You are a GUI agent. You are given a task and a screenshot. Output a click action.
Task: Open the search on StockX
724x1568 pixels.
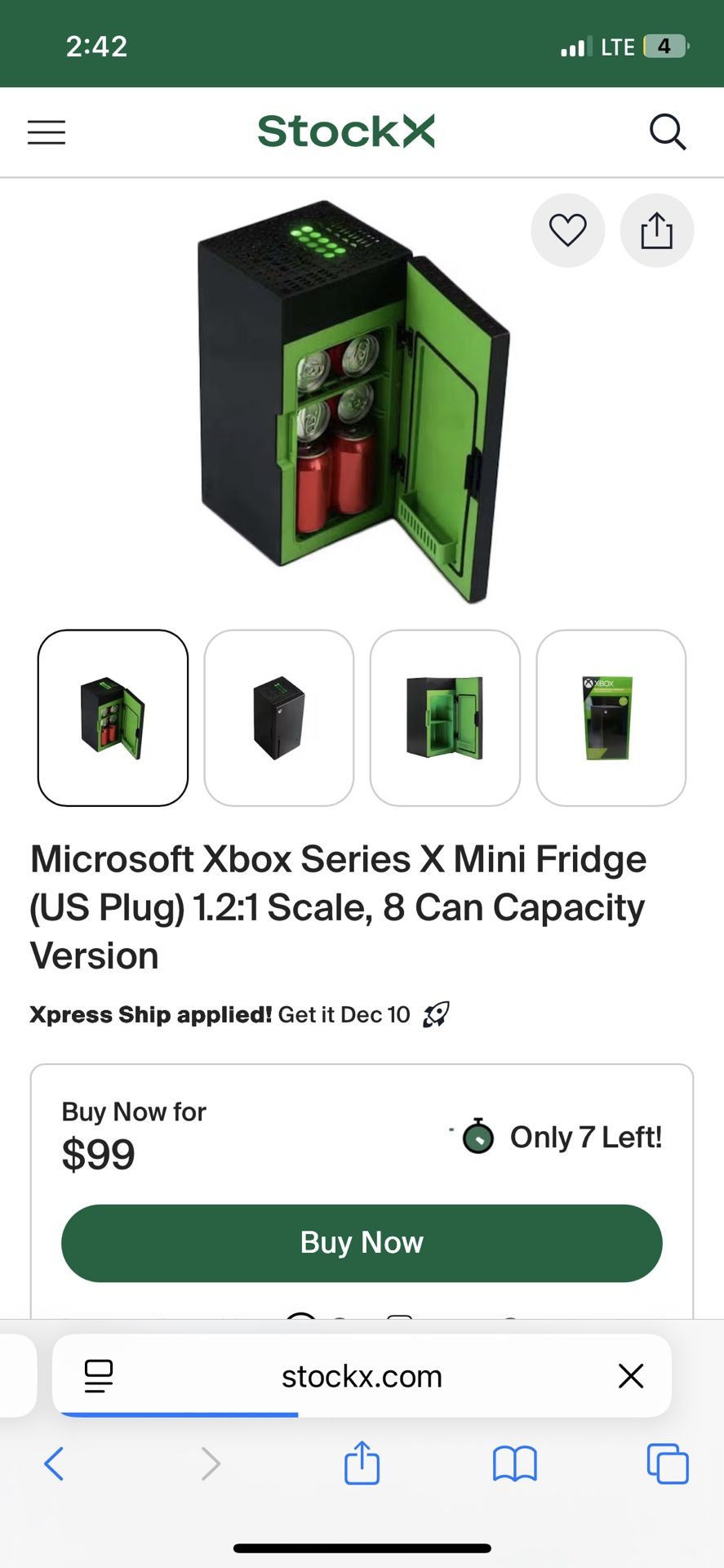pos(668,131)
